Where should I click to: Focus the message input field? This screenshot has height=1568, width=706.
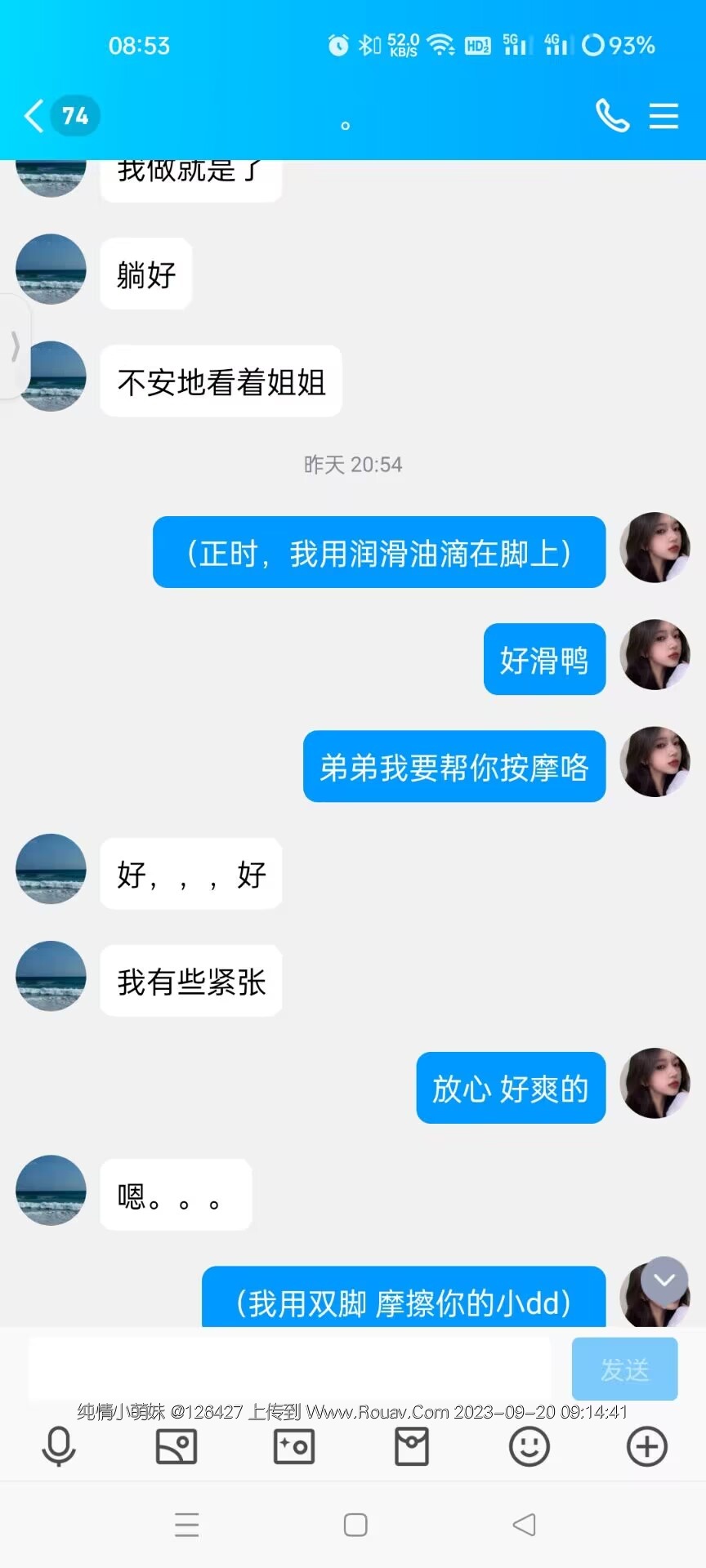pos(290,1370)
